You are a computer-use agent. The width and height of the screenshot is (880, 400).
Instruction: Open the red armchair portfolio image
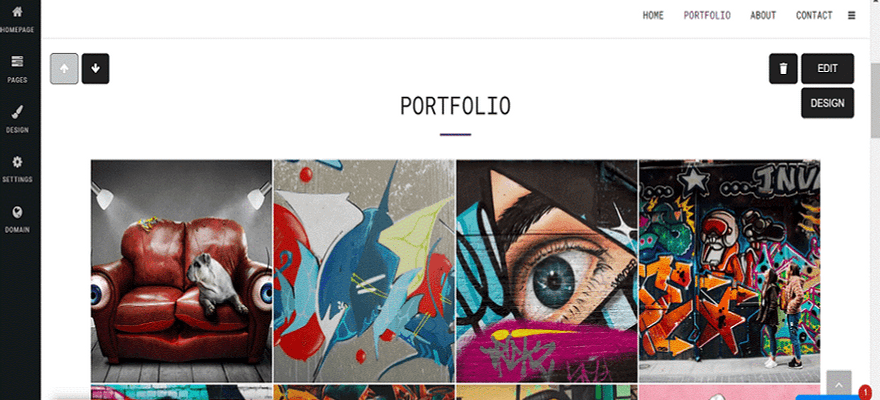point(181,270)
